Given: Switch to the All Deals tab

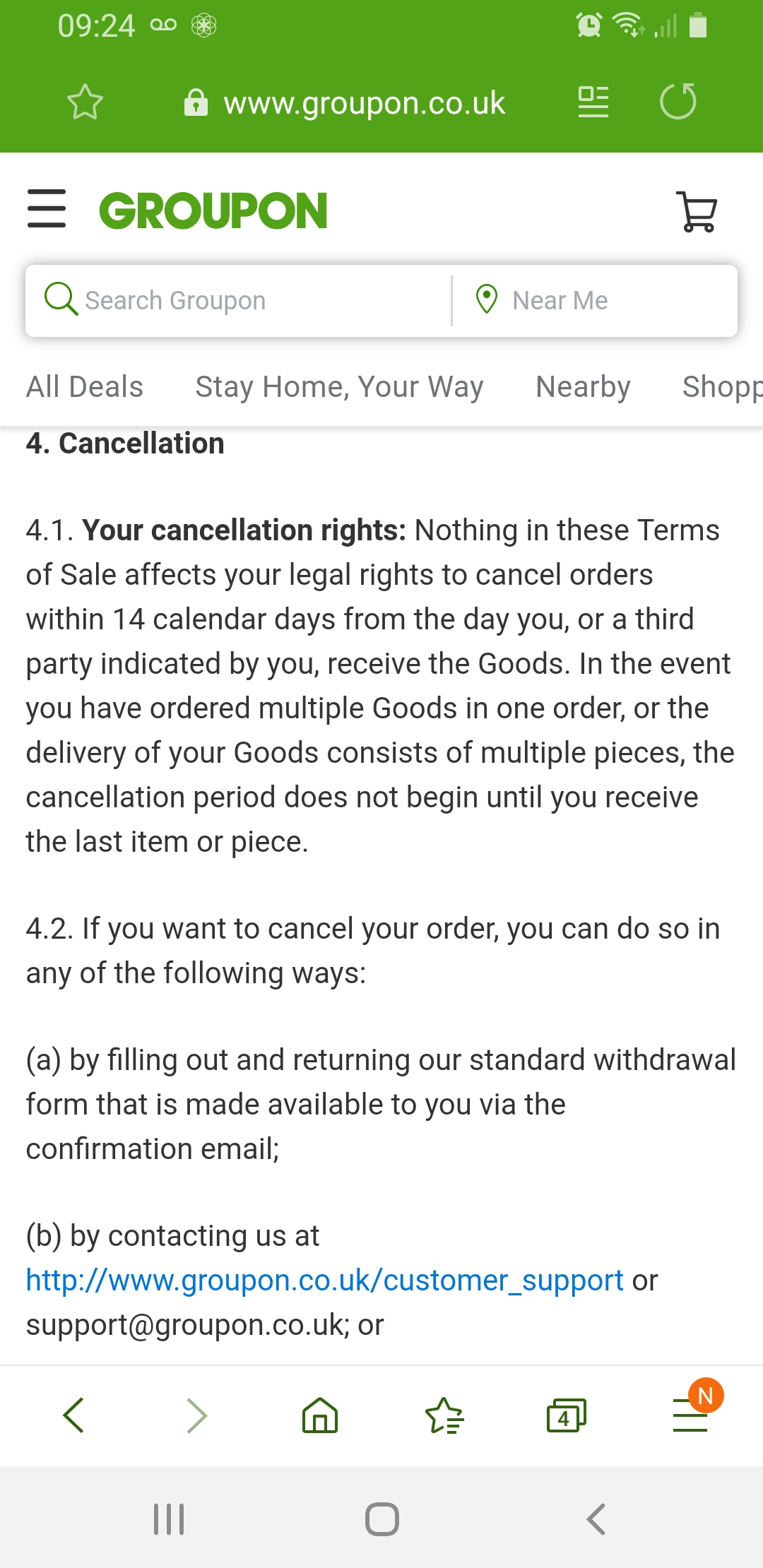Looking at the screenshot, I should click(85, 387).
